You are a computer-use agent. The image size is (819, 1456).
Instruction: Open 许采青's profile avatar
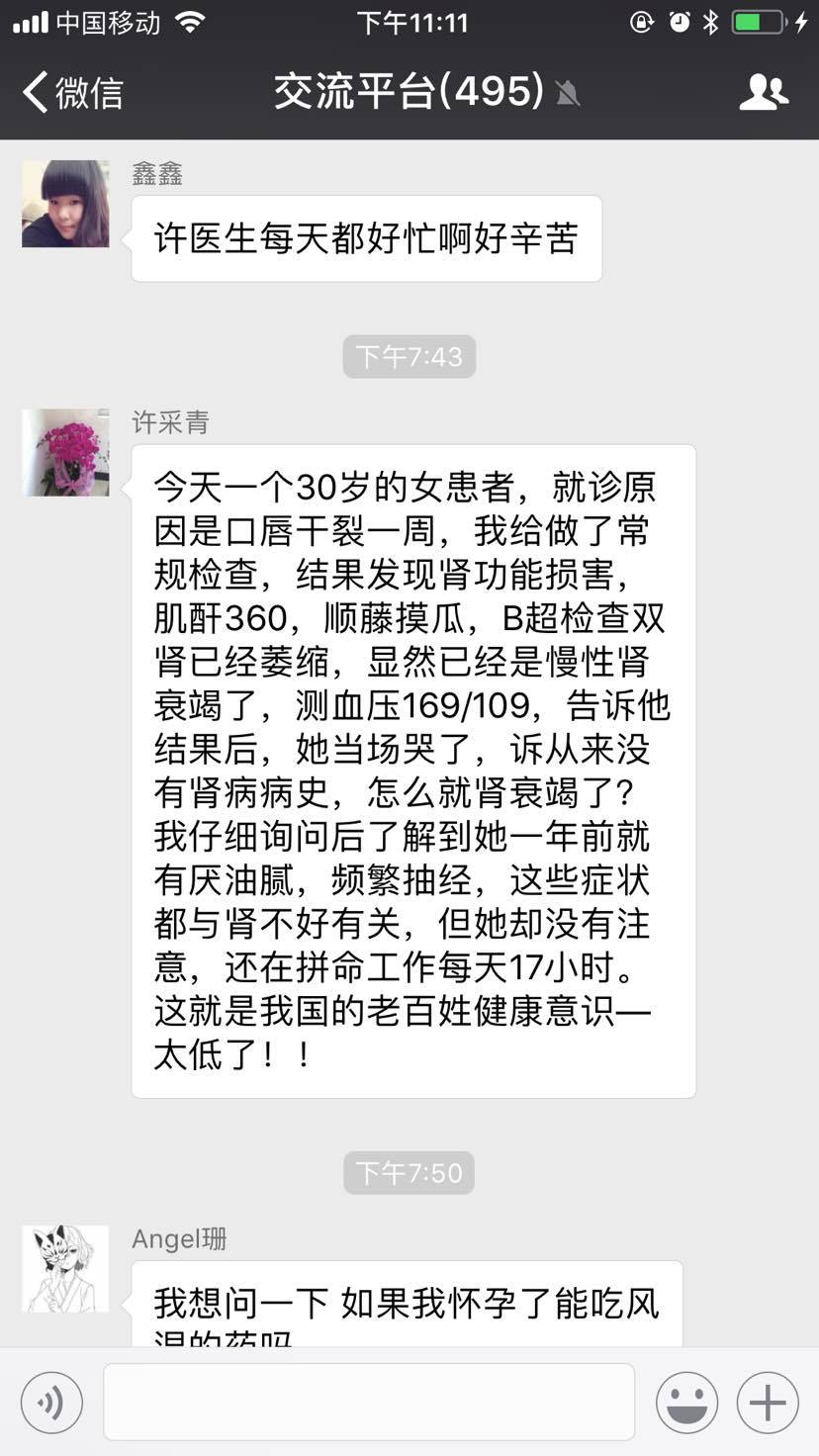click(x=65, y=452)
